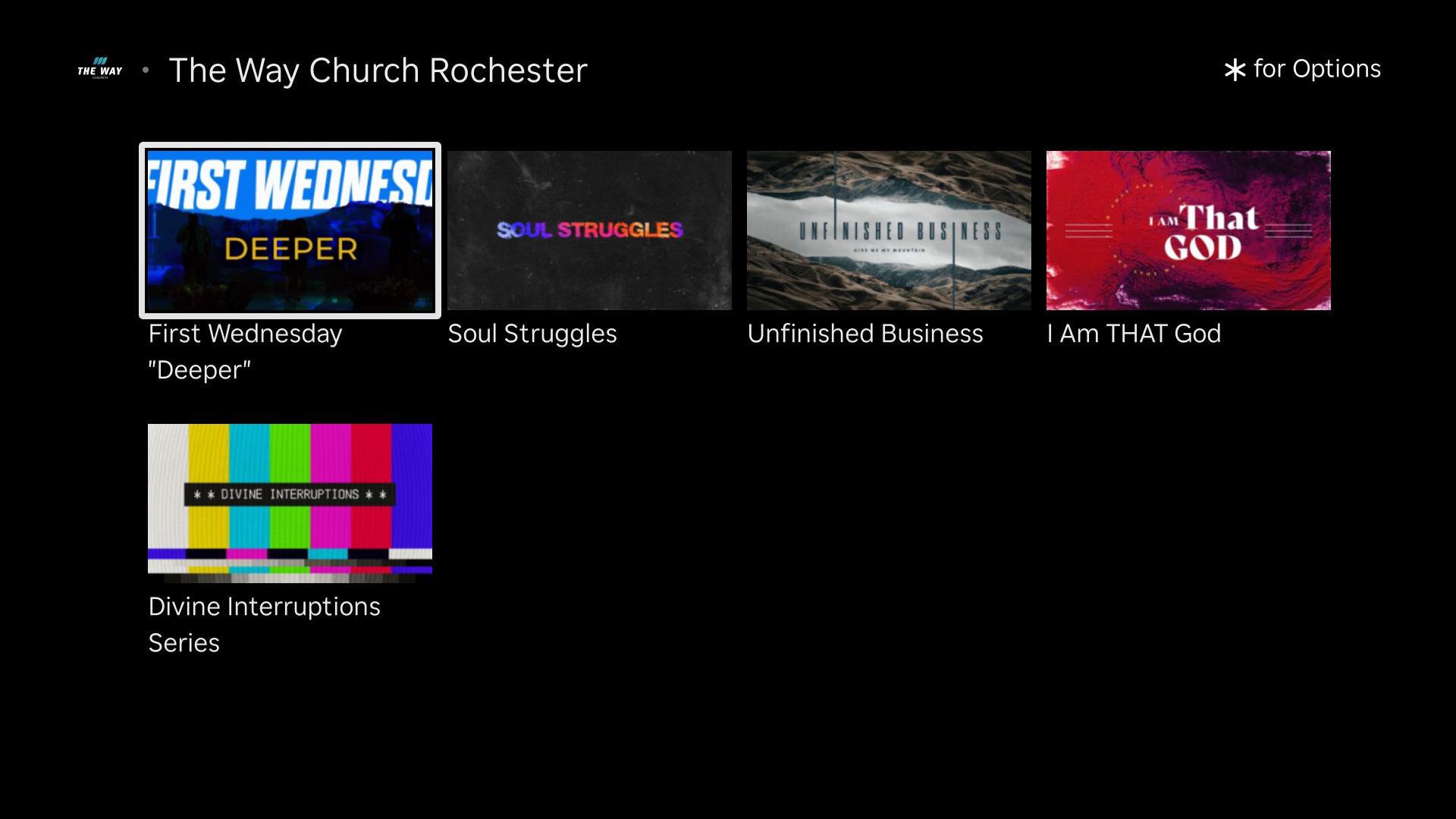Screen dimensions: 1456x819
Task: Open the First Wednesday "Deeper" series
Action: pyautogui.click(x=290, y=231)
